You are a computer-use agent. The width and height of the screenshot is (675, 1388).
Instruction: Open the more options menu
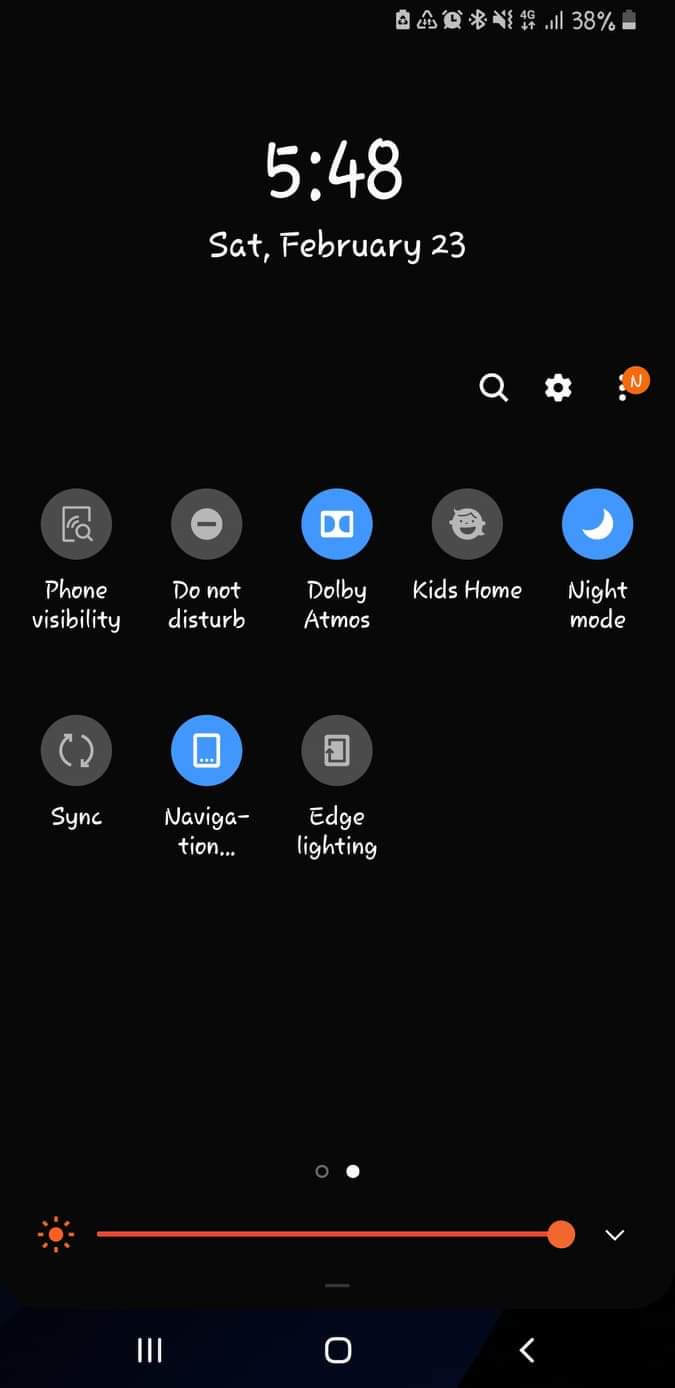pos(623,387)
